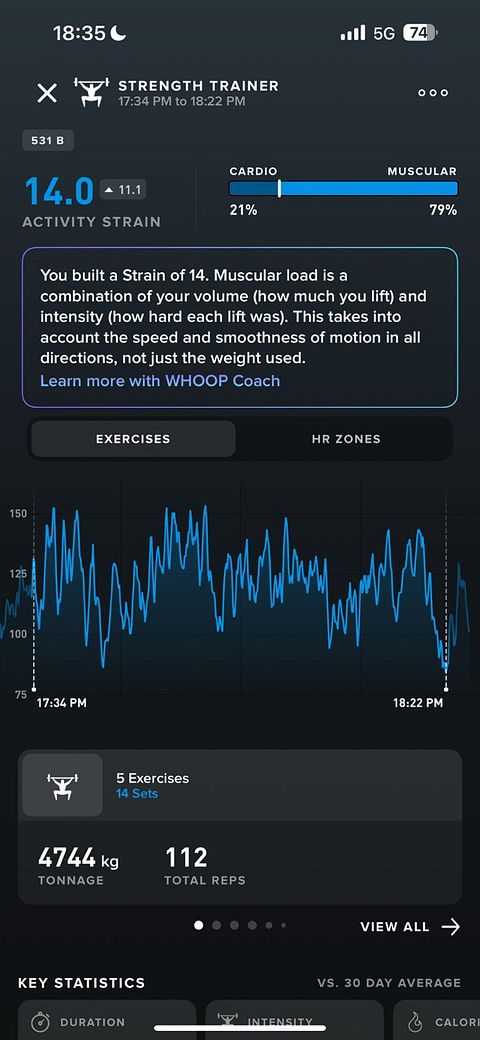Open Learn more with WHOOP Coach
480x1040 pixels.
click(160, 381)
